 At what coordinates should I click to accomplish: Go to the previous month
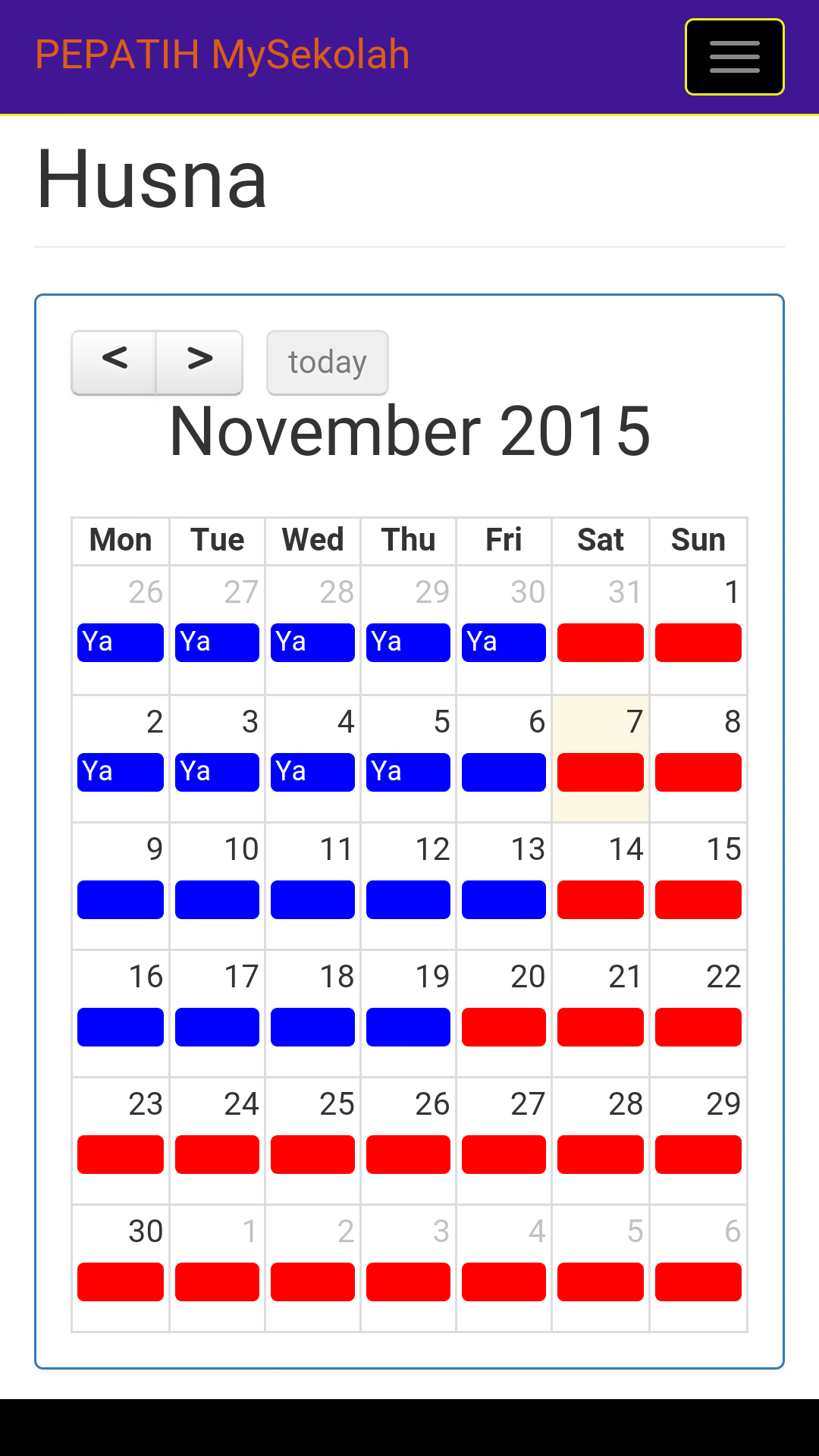click(x=115, y=362)
